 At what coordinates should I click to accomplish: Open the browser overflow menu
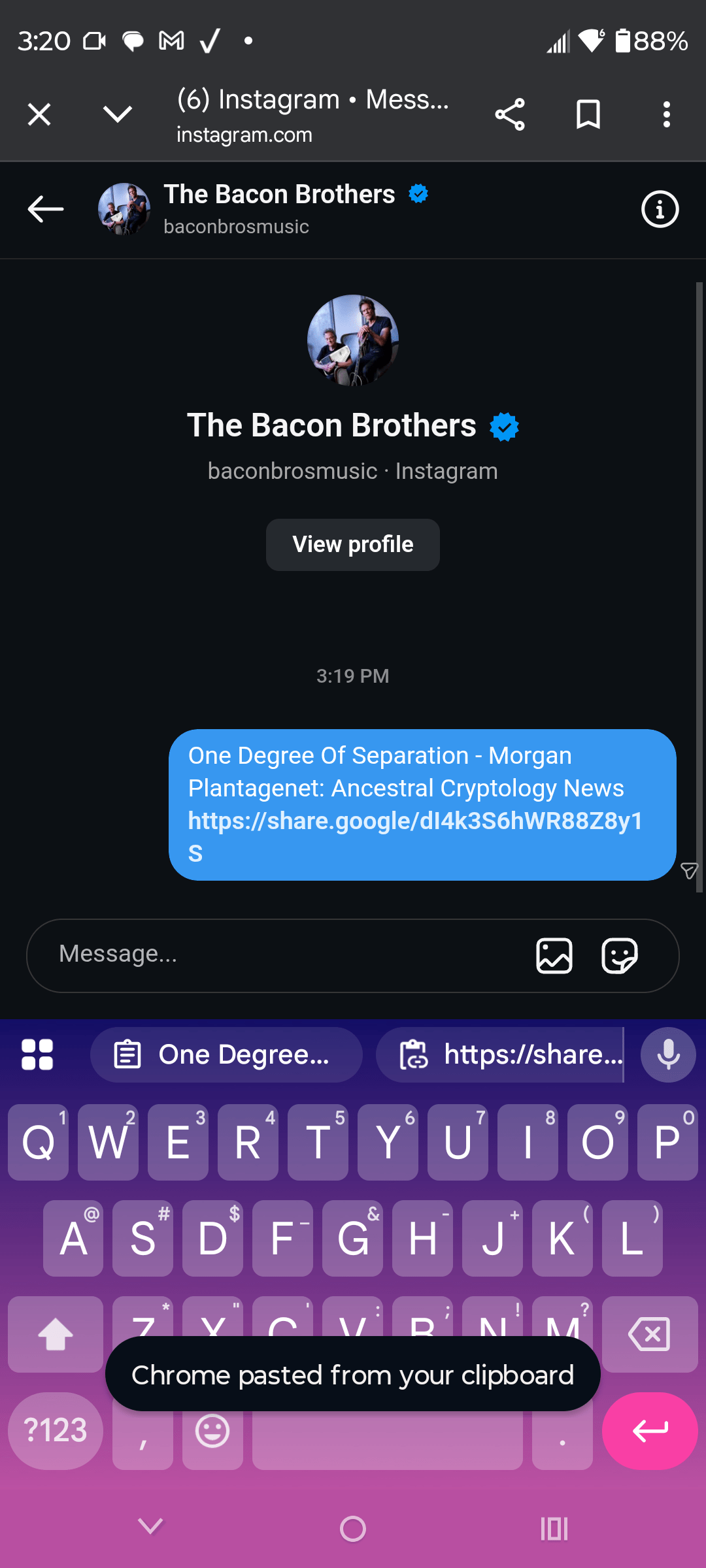click(666, 115)
